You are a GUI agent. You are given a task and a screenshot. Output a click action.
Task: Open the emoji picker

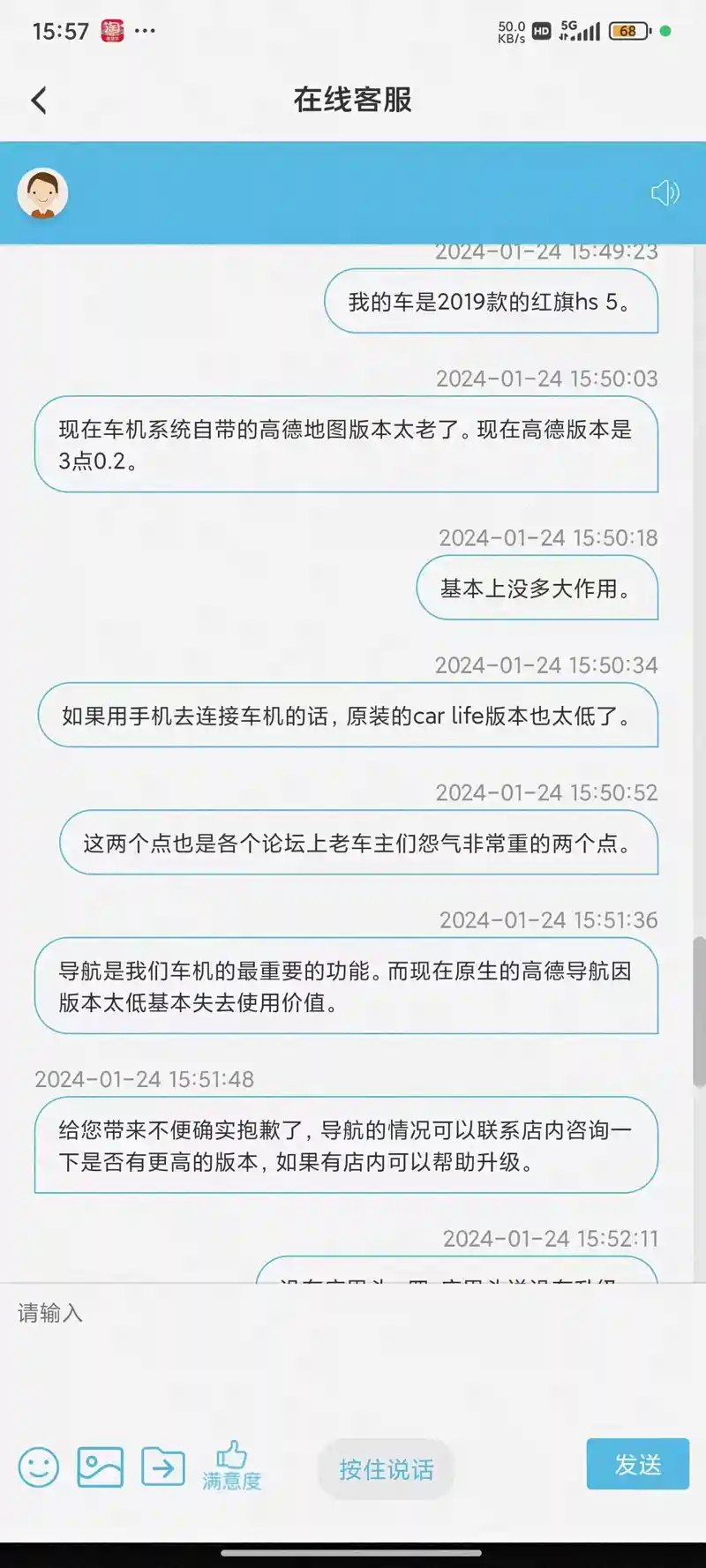39,1467
